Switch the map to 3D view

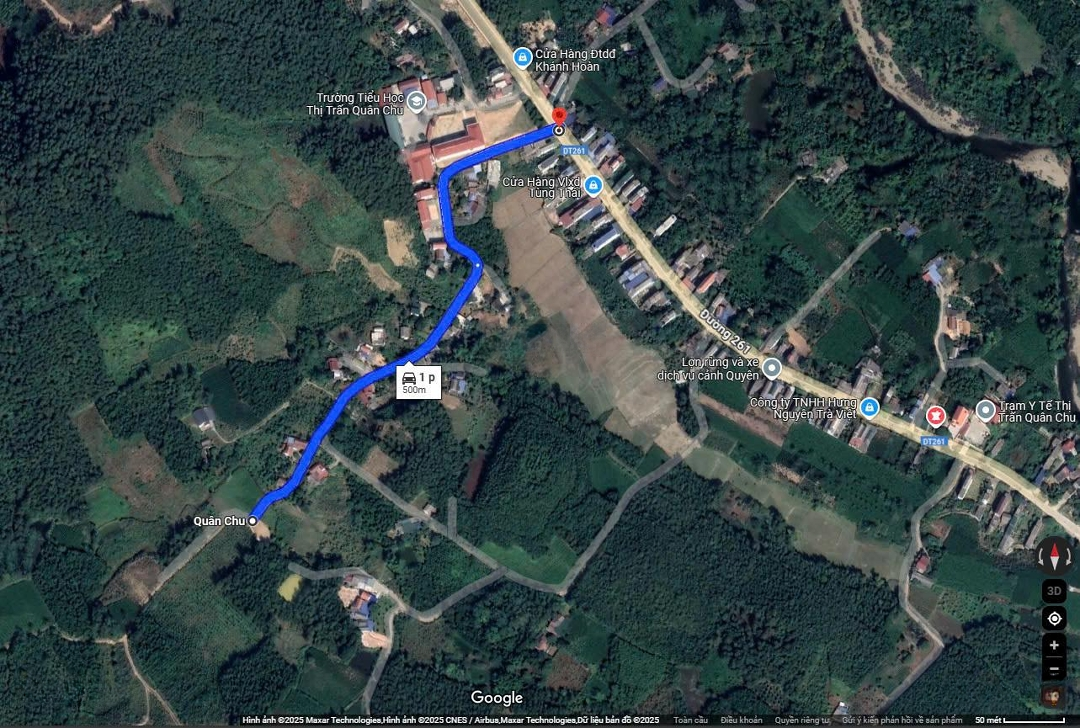tap(1053, 591)
